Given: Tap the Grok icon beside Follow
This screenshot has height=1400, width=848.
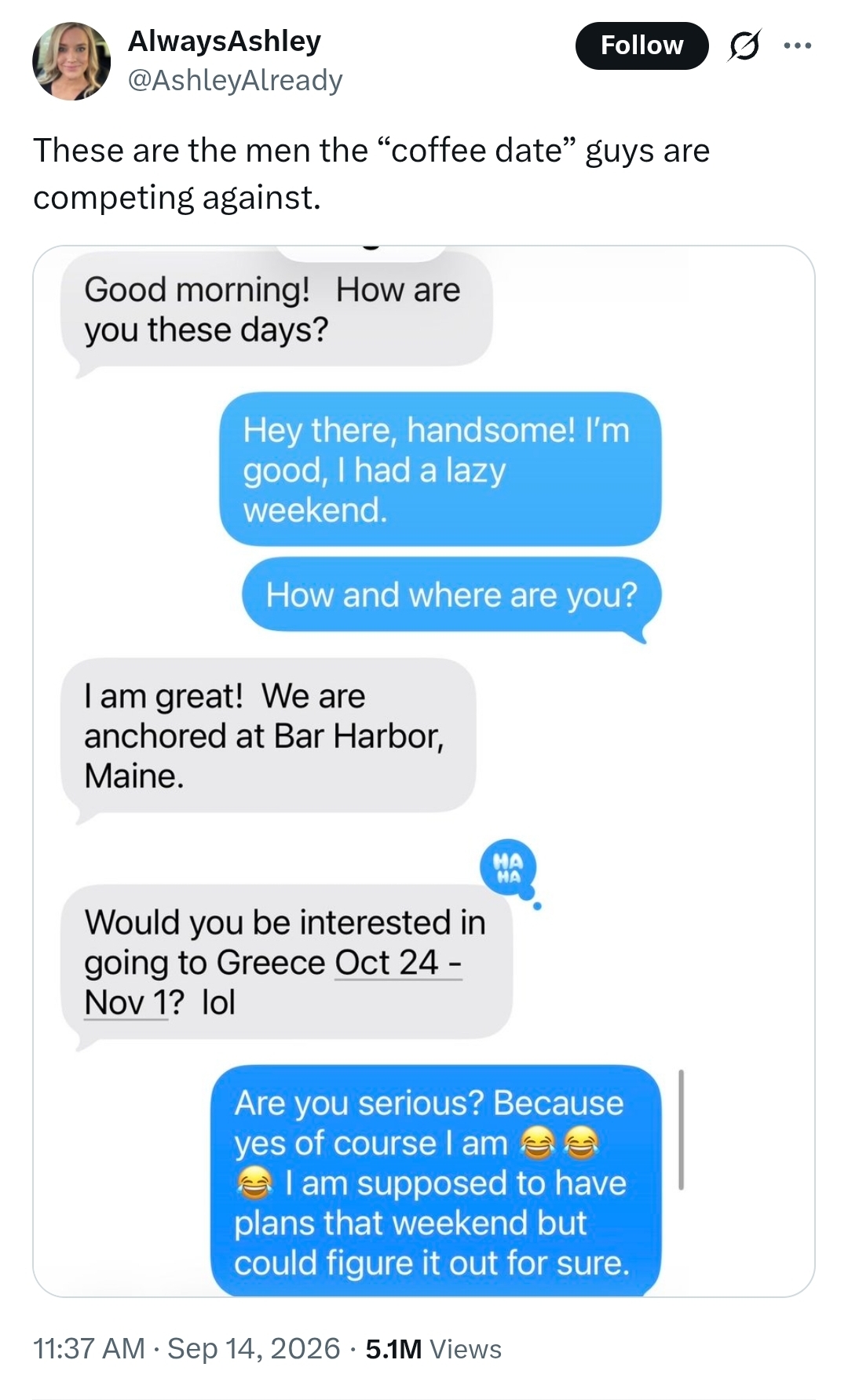Looking at the screenshot, I should pyautogui.click(x=744, y=46).
